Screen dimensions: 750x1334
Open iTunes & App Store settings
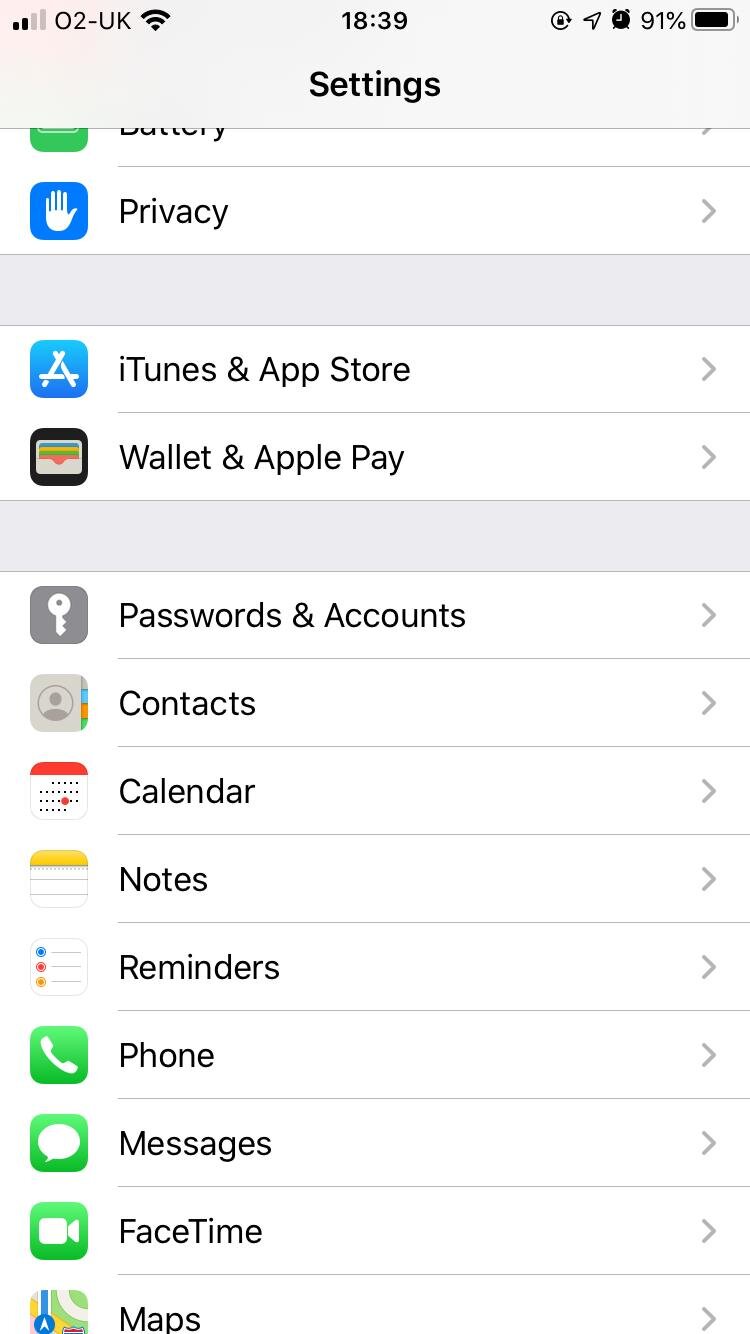[x=375, y=369]
